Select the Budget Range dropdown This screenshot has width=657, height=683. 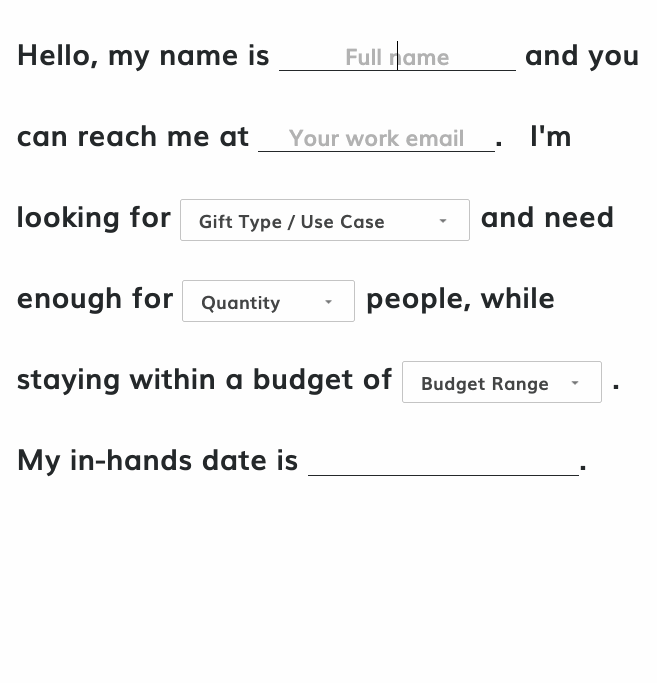pyautogui.click(x=501, y=383)
